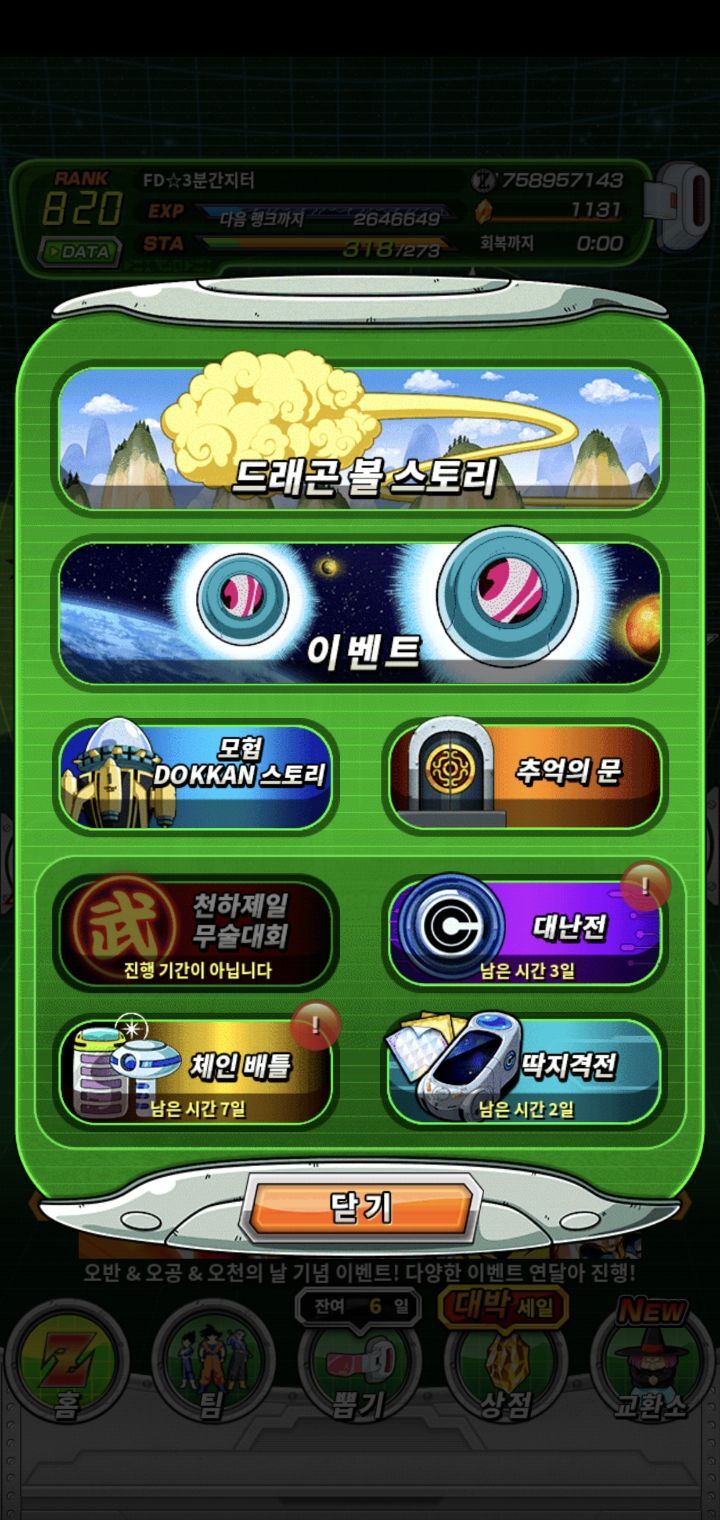This screenshot has width=720, height=1520.
Task: Open 추억의 문
Action: [x=524, y=776]
